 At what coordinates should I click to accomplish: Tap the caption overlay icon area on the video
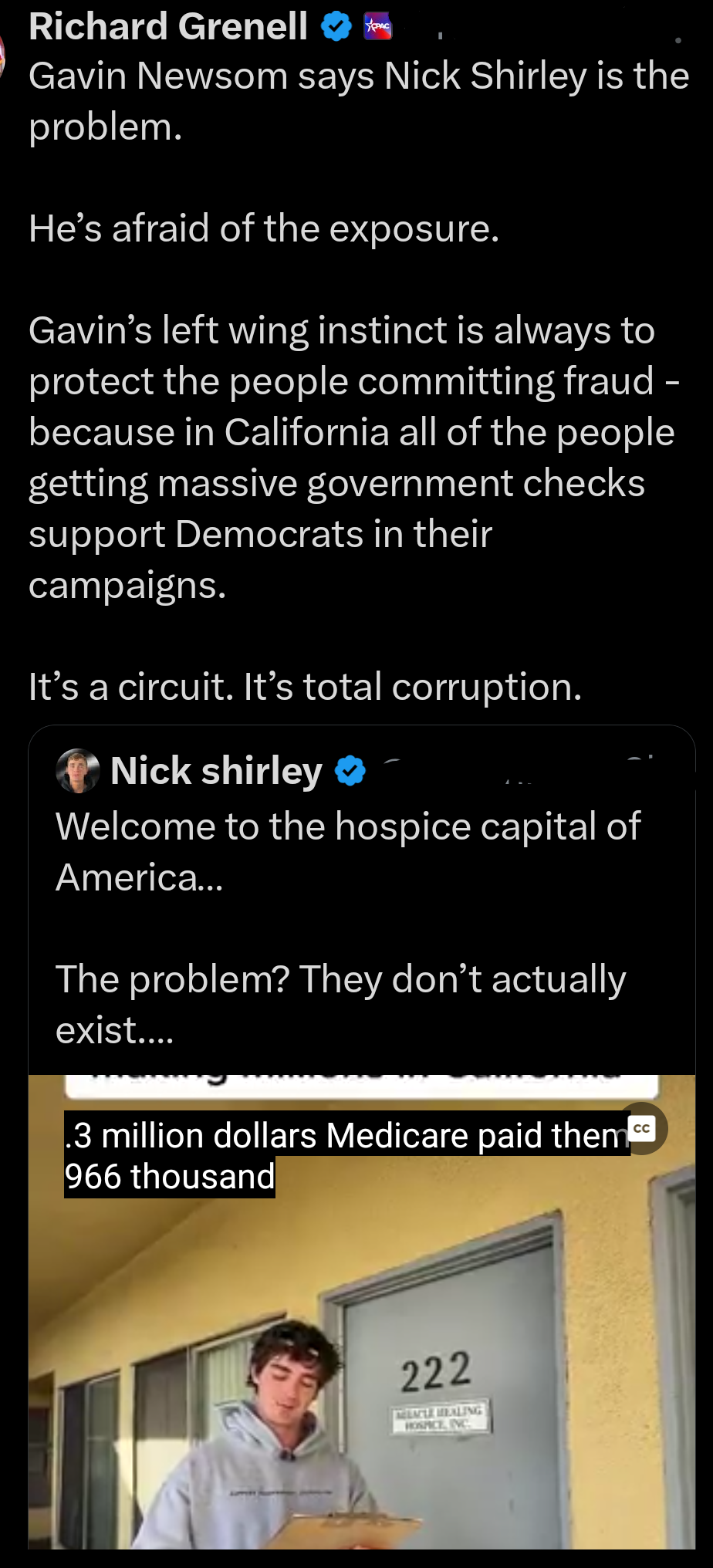[640, 1128]
